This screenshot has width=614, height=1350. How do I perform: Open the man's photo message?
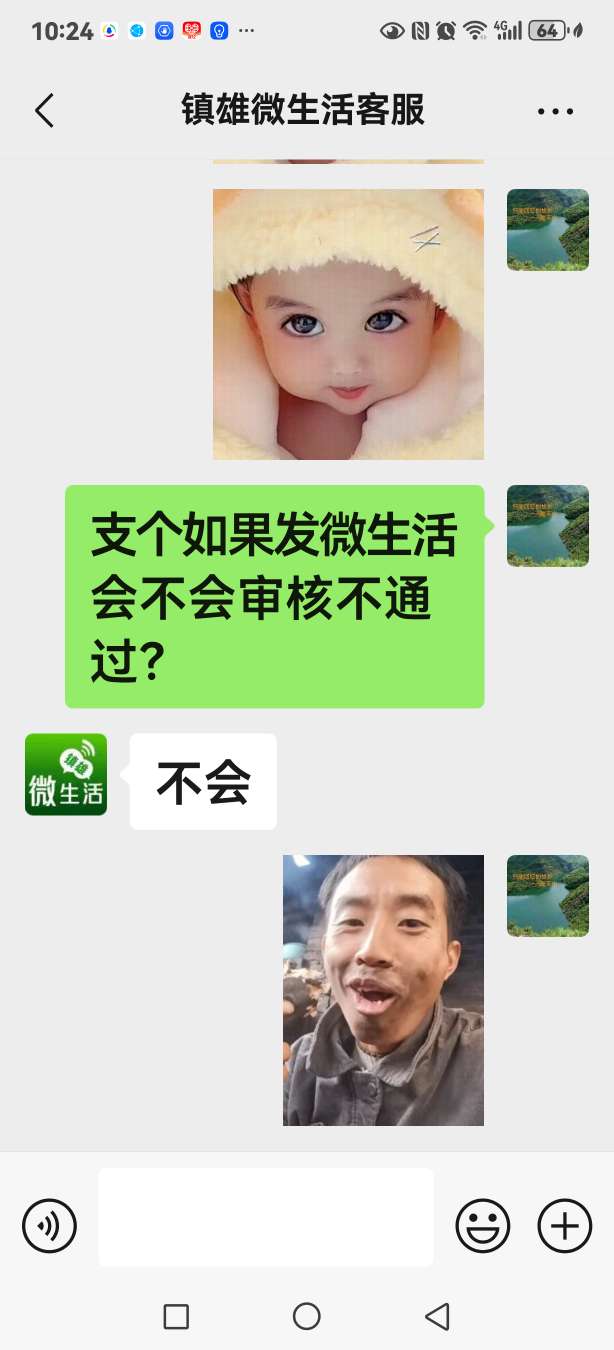point(383,990)
